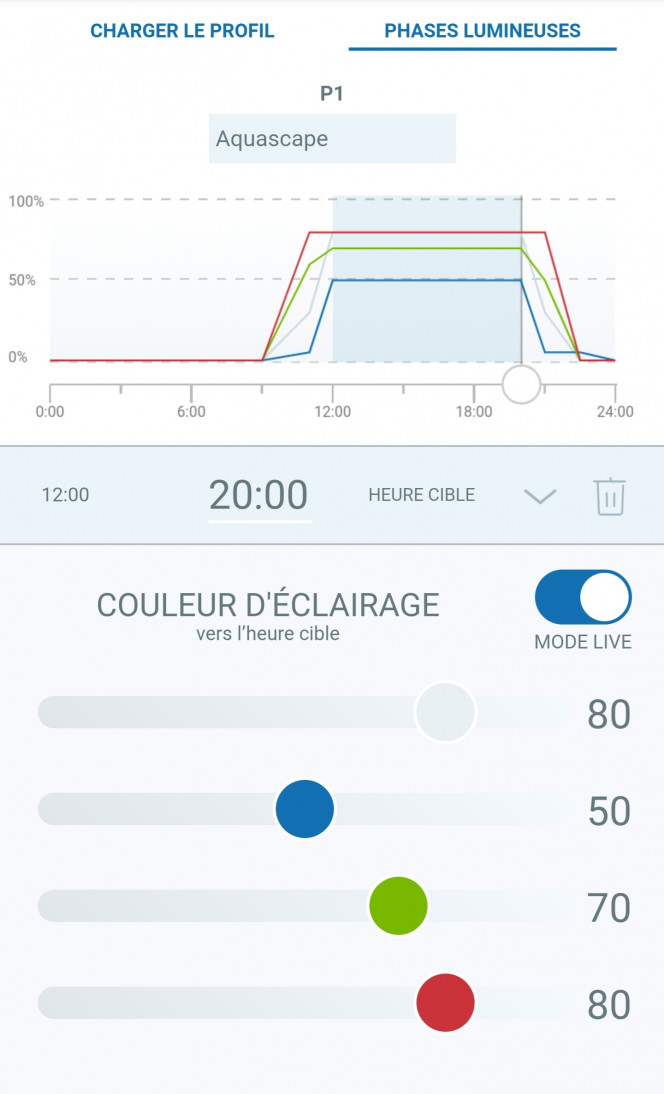Tap the green channel slider at 70
Screen dimensions: 664x1094
(x=398, y=906)
